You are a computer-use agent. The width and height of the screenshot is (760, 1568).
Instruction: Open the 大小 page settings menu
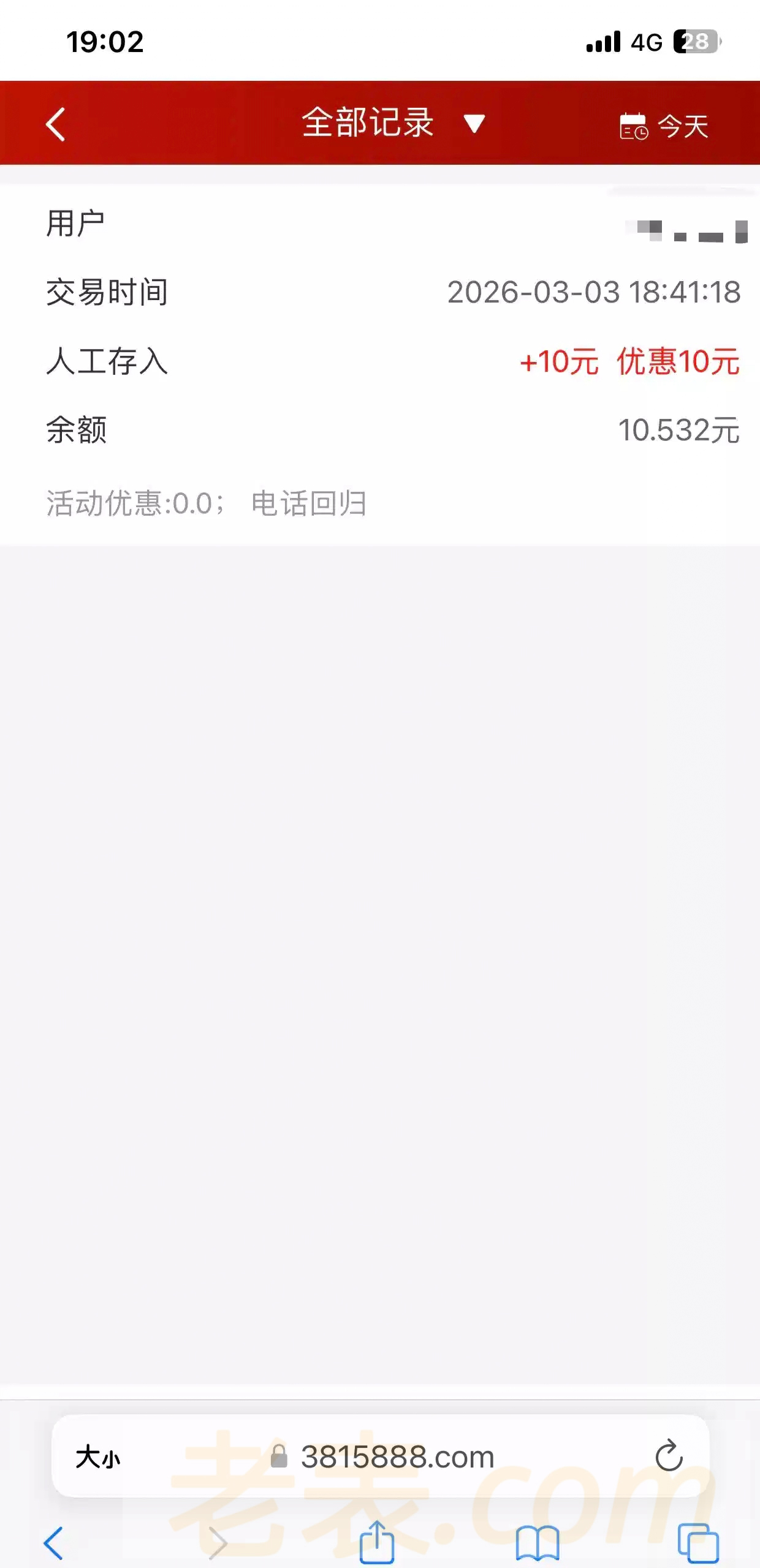coord(98,1457)
